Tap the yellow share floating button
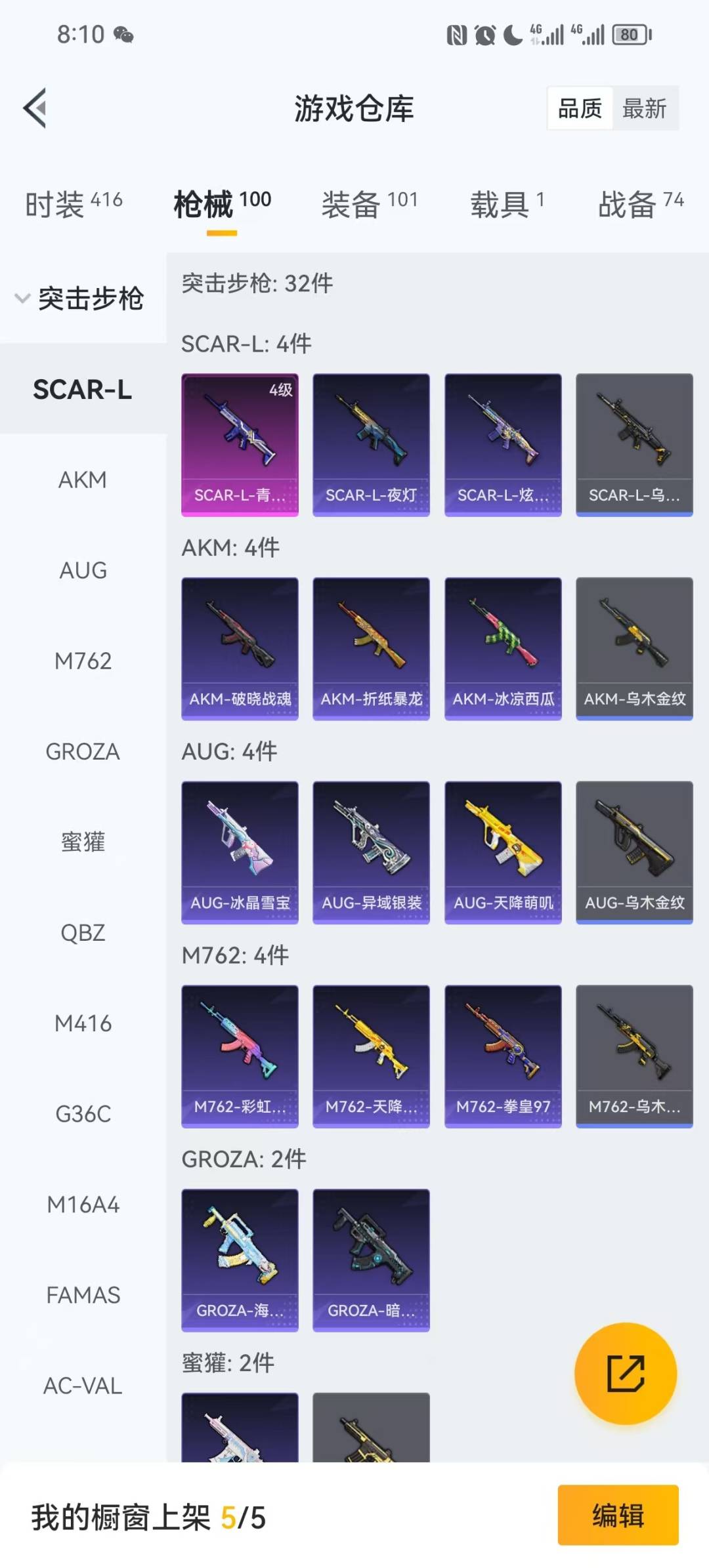 [625, 1373]
